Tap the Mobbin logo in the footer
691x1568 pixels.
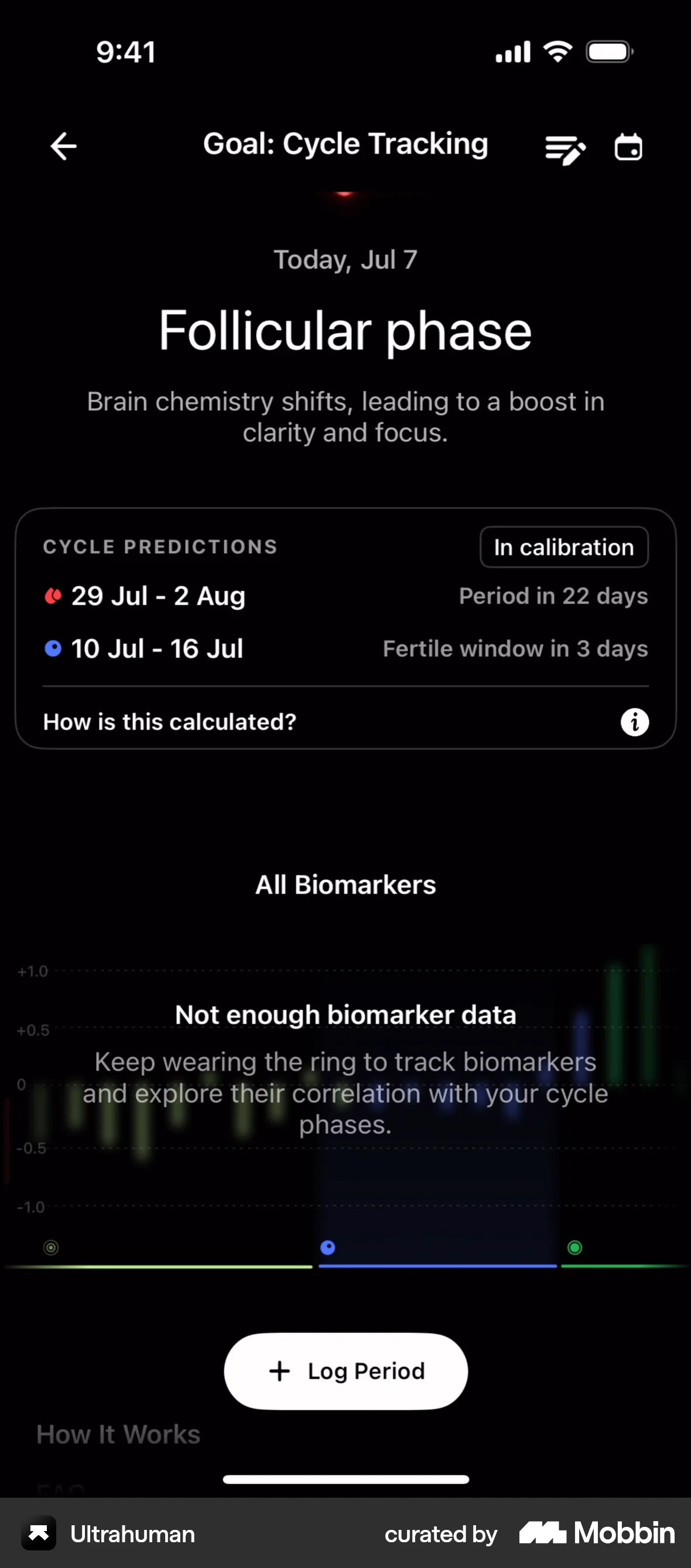click(x=596, y=1533)
